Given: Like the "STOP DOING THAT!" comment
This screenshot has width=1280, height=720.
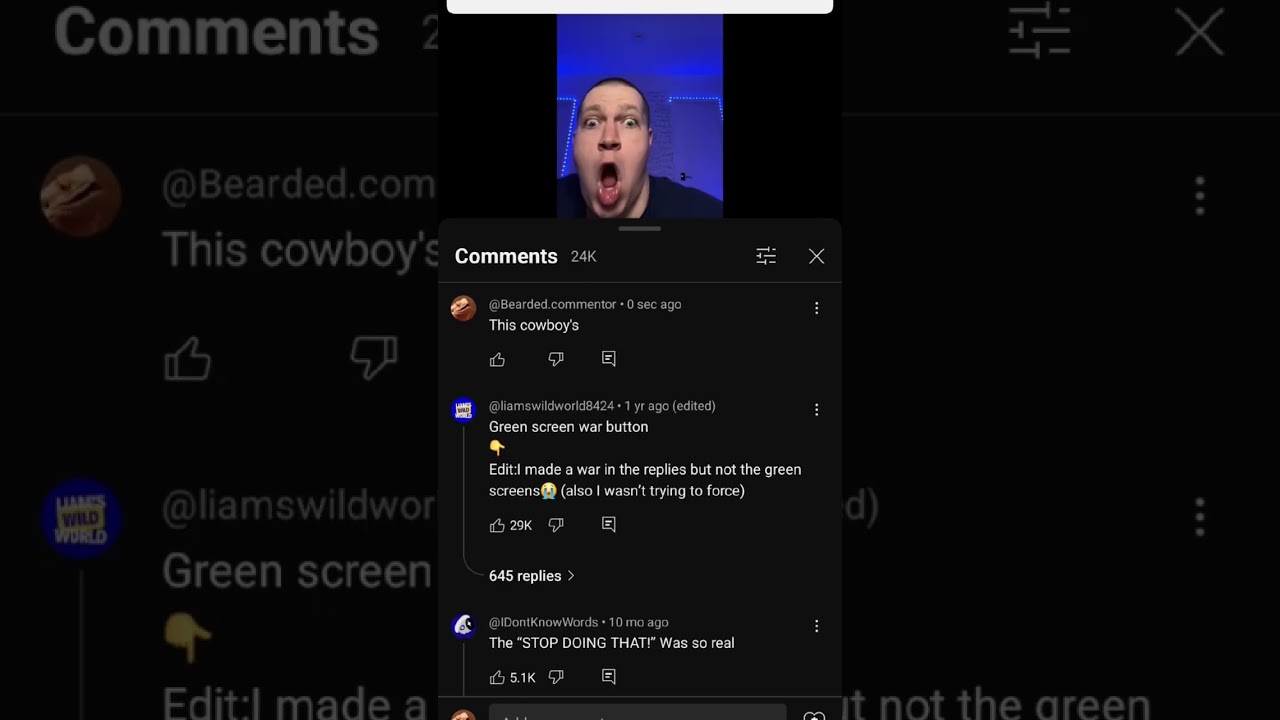Looking at the screenshot, I should tap(497, 677).
